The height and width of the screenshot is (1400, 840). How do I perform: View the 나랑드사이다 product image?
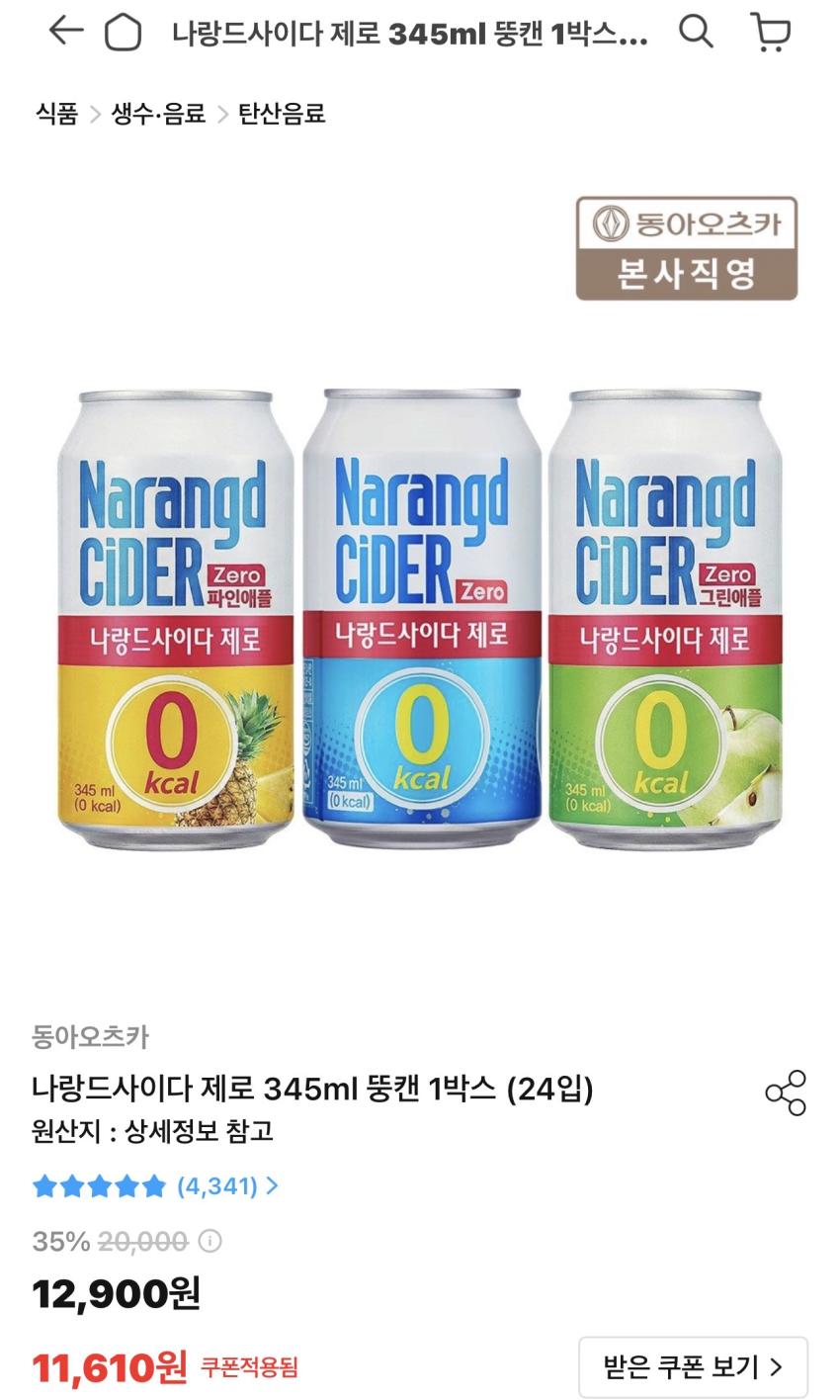420,613
